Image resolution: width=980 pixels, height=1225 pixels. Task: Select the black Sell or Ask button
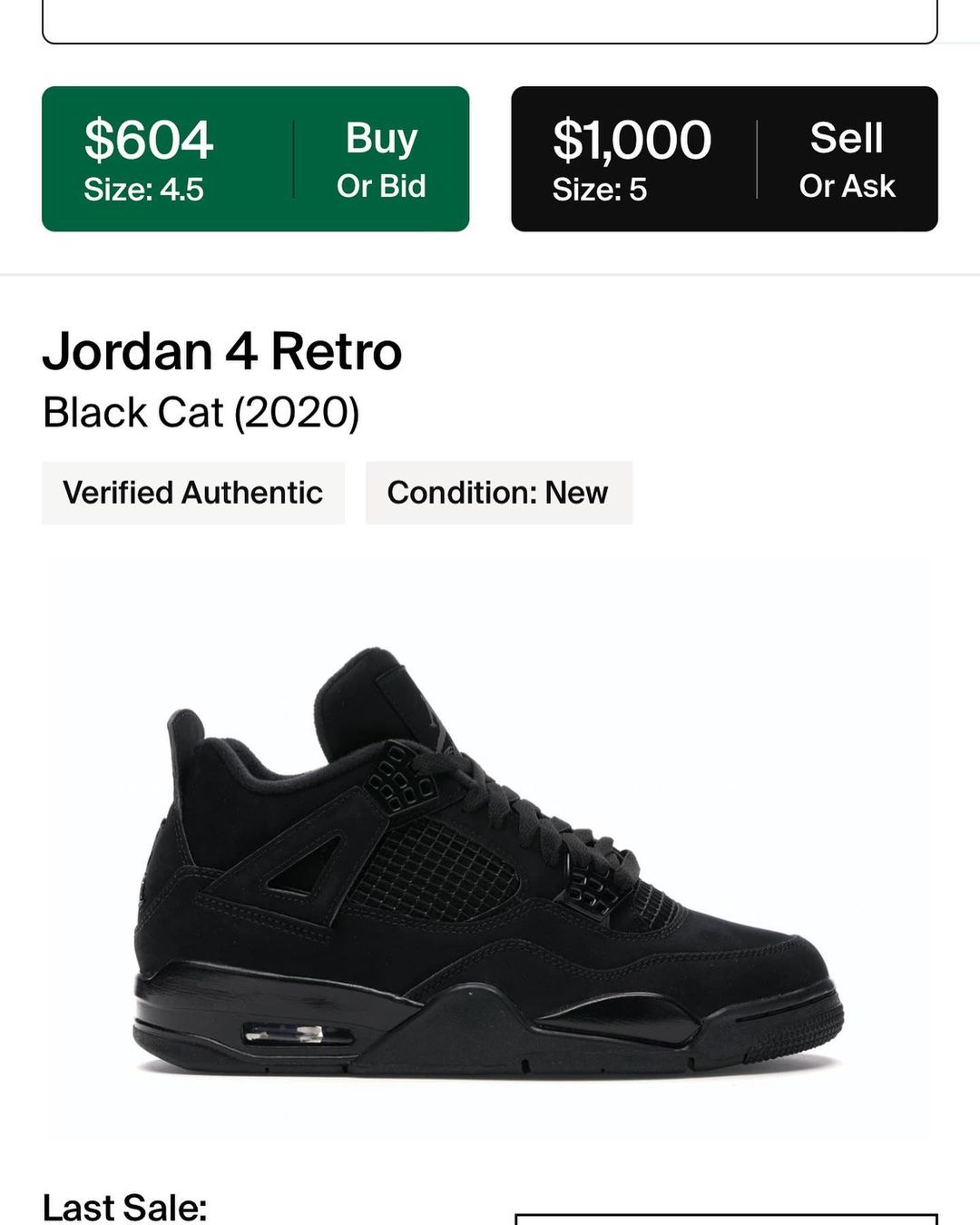724,159
